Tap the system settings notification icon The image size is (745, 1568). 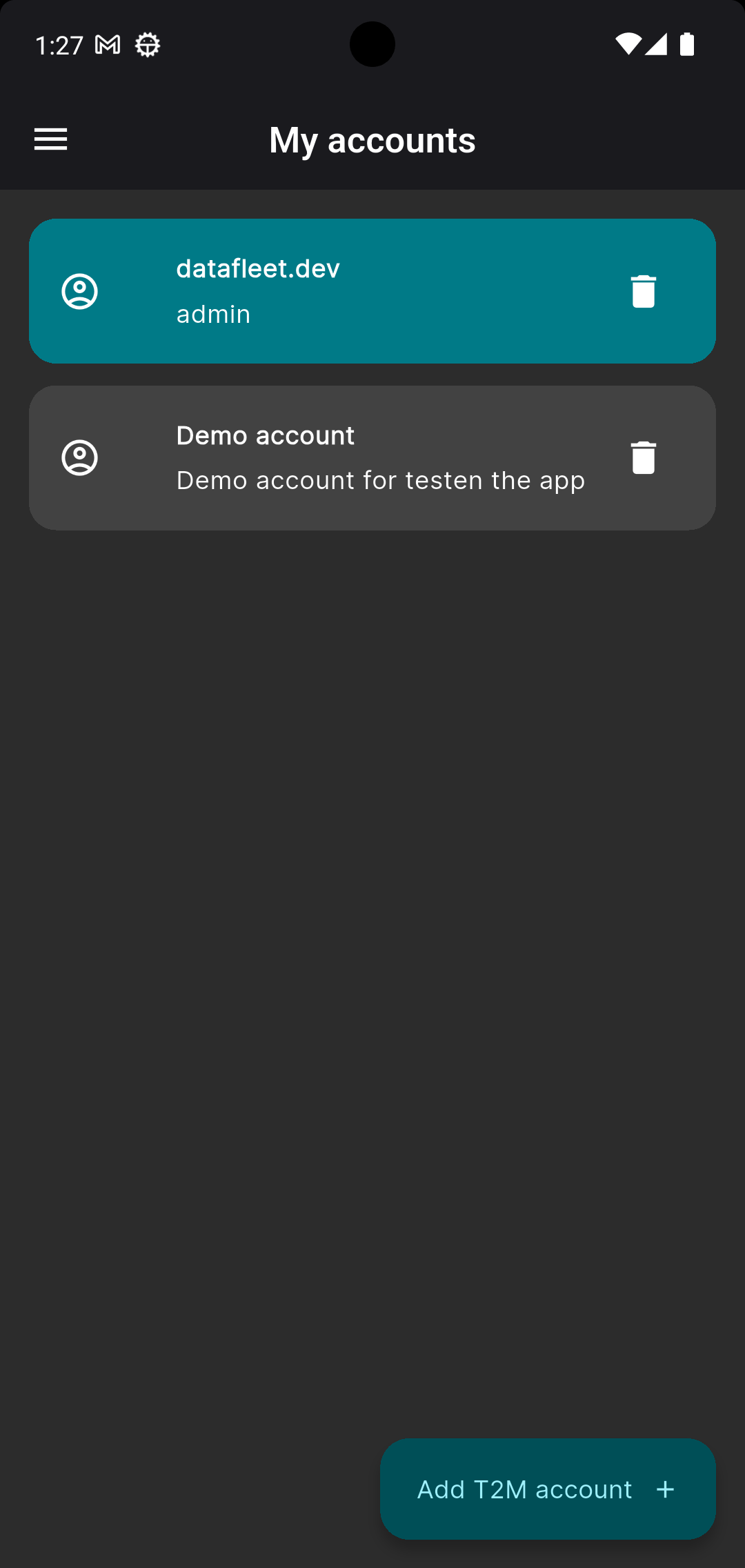coord(148,43)
